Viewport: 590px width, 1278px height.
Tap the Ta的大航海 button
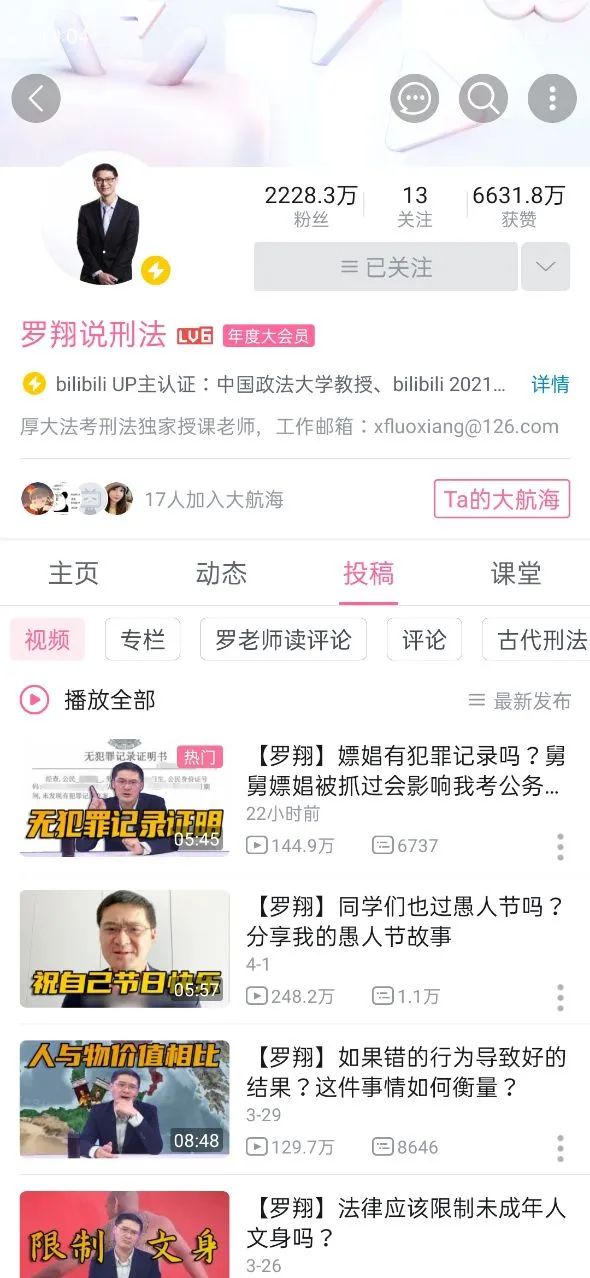pyautogui.click(x=502, y=499)
